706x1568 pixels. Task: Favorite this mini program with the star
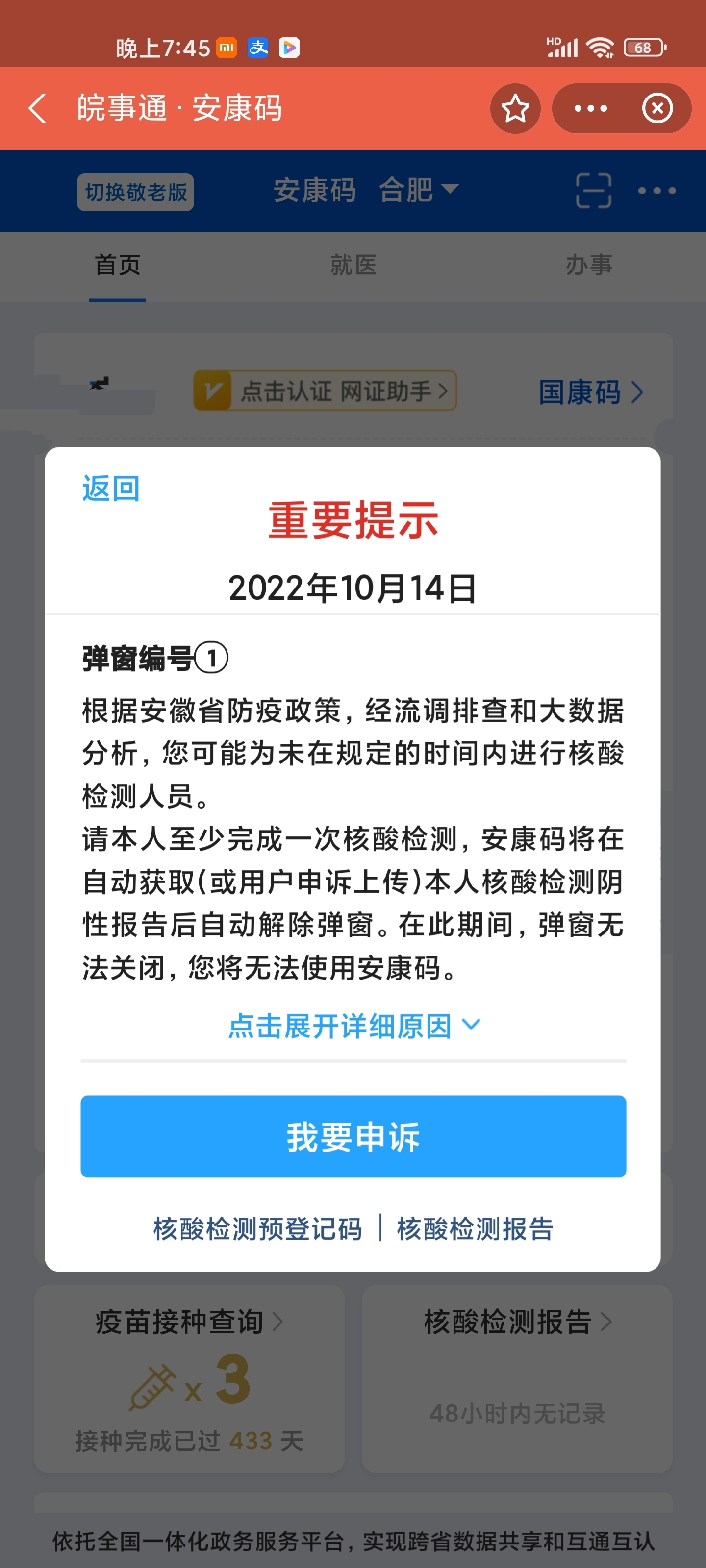[515, 108]
